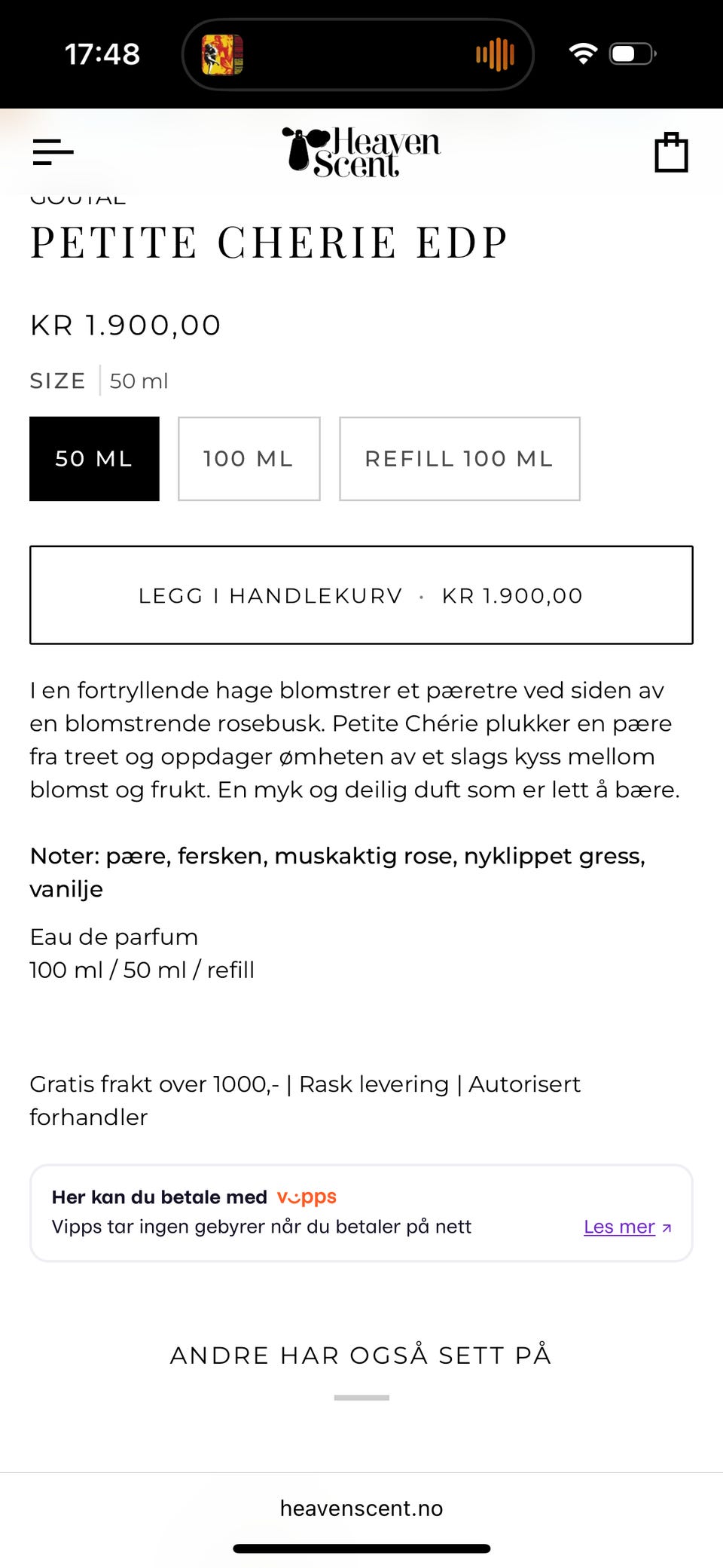Click the PETITE CHERIE EDP title
This screenshot has width=723, height=1568.
click(268, 242)
